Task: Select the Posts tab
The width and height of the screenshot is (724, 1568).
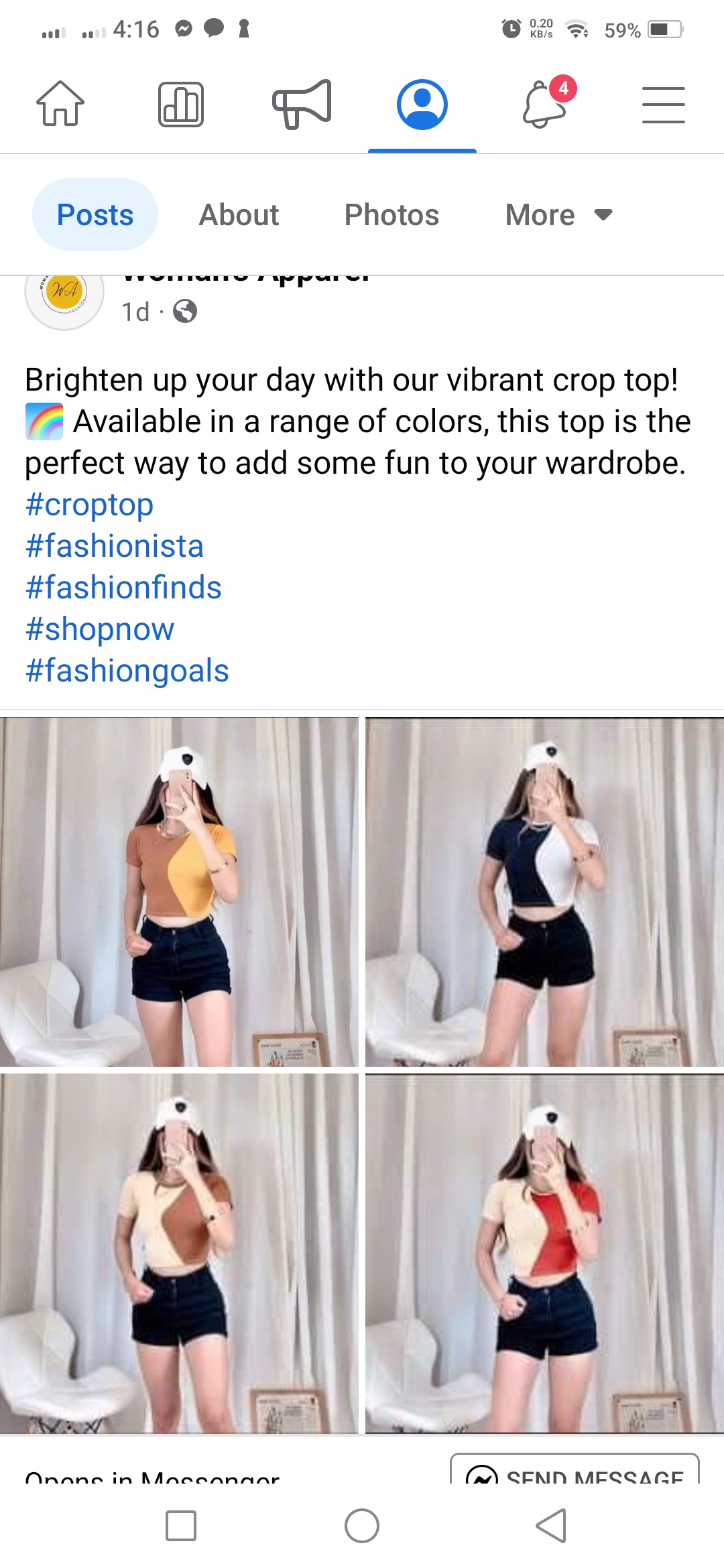Action: [x=95, y=215]
